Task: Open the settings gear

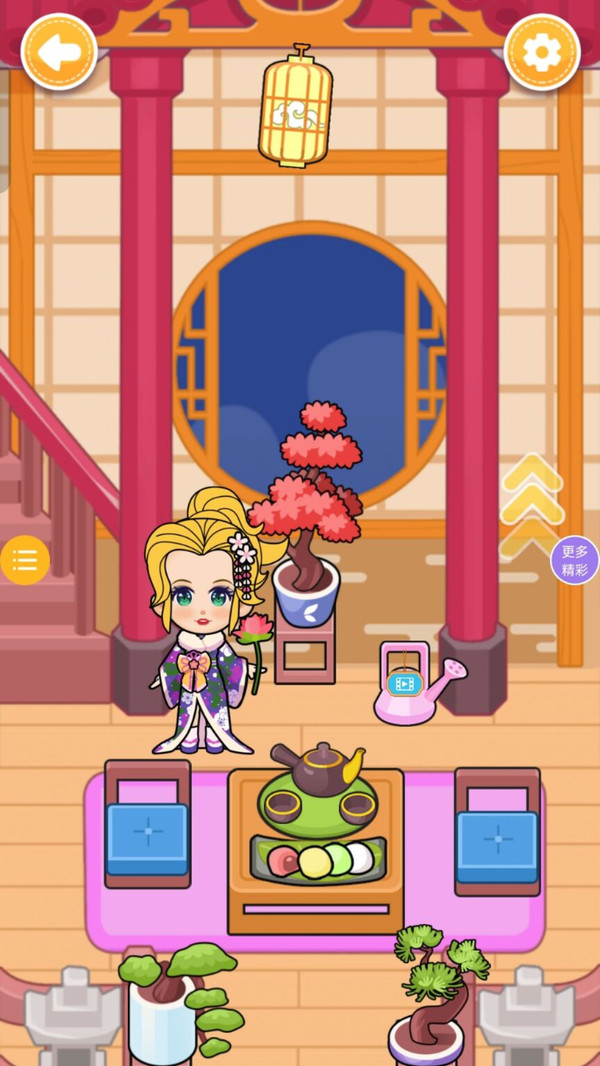Action: pos(542,52)
